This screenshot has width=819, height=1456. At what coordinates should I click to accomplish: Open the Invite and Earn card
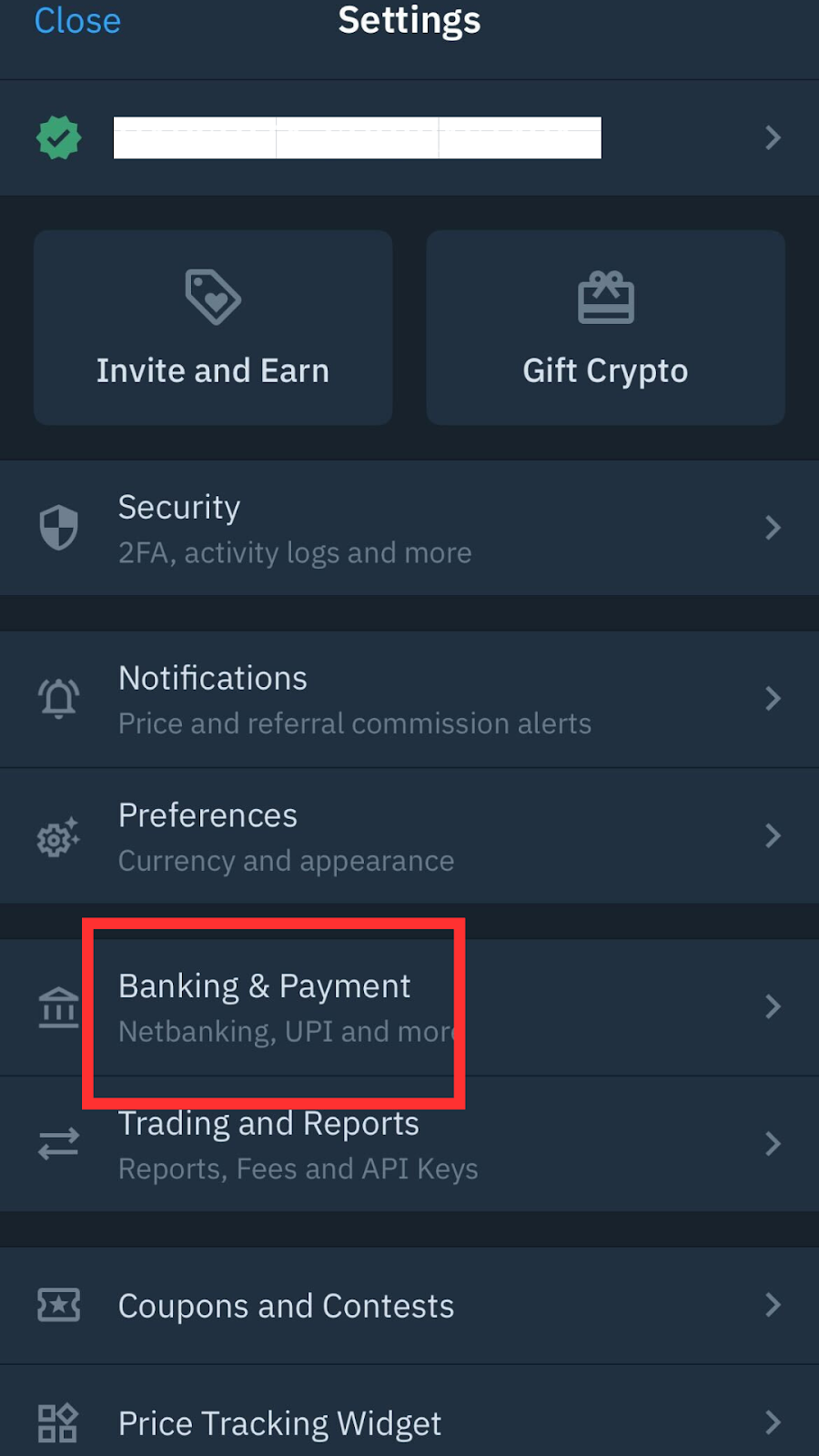(213, 327)
